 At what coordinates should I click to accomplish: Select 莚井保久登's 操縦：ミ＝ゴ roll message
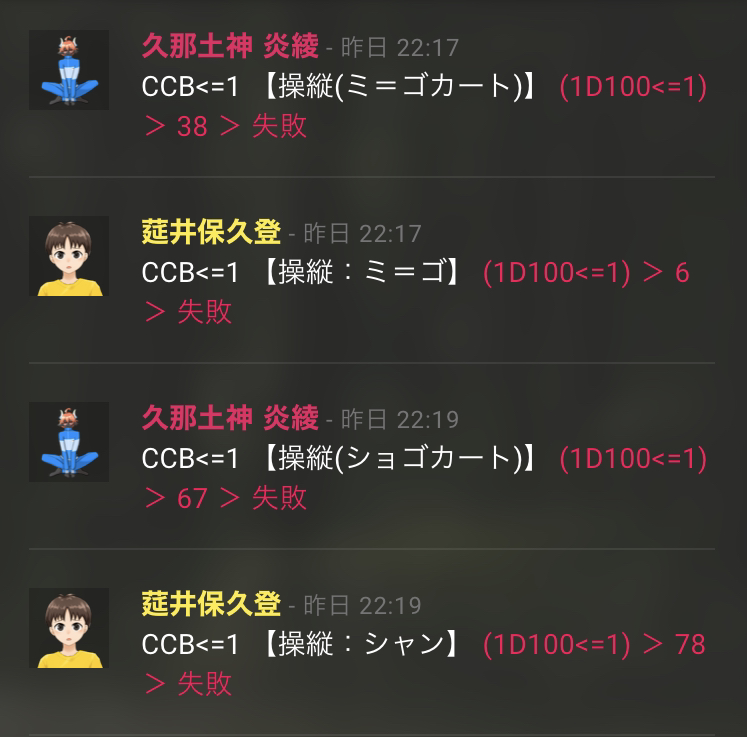point(415,273)
